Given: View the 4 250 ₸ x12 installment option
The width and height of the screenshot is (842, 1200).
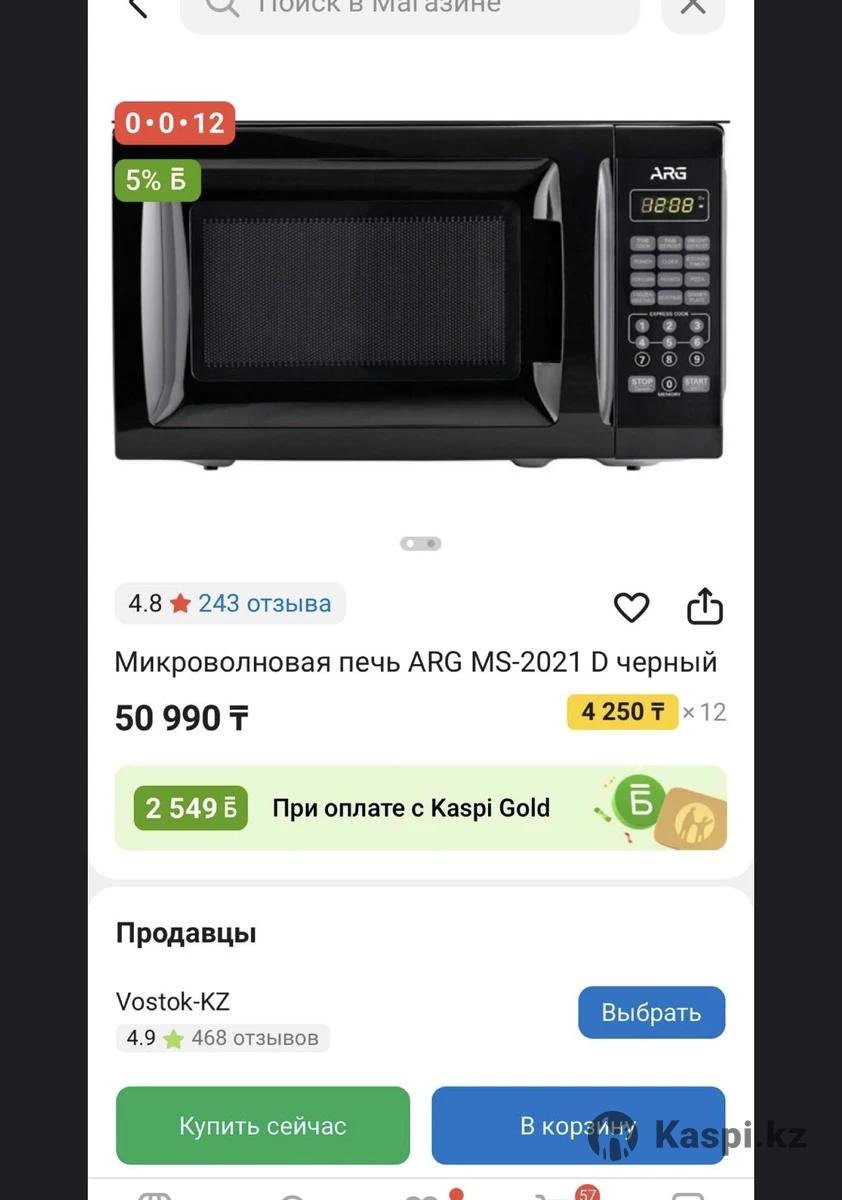Looking at the screenshot, I should pos(646,712).
